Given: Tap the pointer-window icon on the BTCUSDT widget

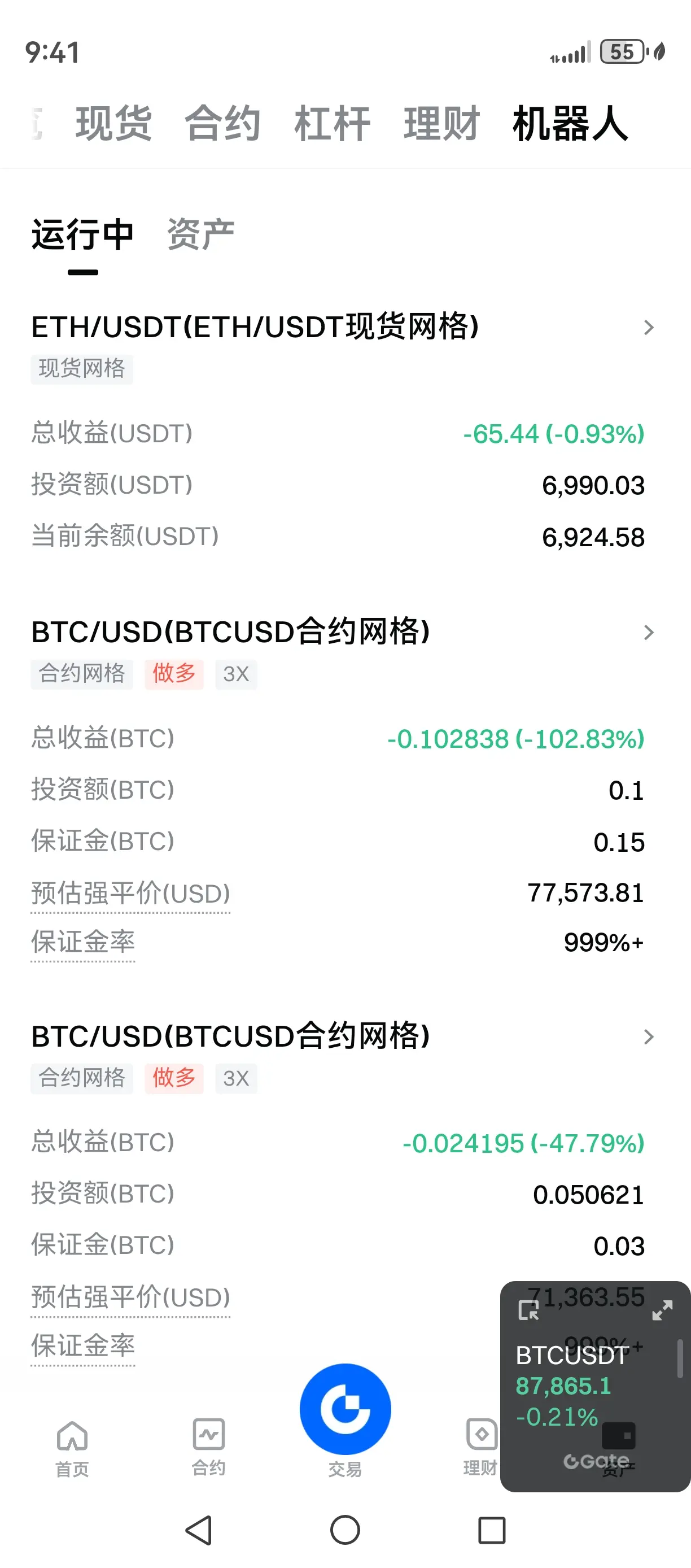Looking at the screenshot, I should 528,1310.
